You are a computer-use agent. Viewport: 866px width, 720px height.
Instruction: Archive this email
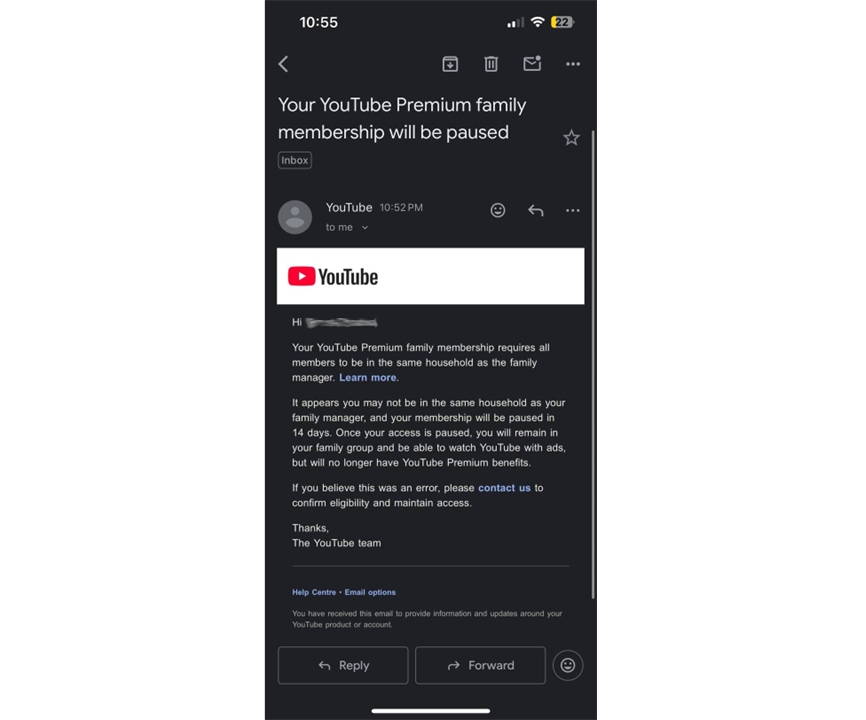(x=450, y=64)
